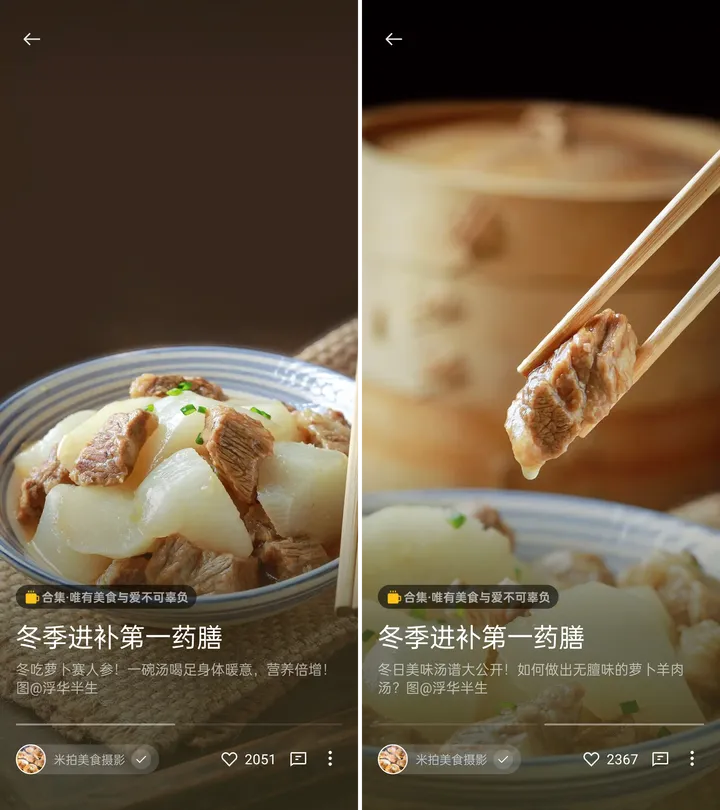The width and height of the screenshot is (720, 810).
Task: Go back from the 冬吃萝卜赛人参 post
Action: (32, 39)
